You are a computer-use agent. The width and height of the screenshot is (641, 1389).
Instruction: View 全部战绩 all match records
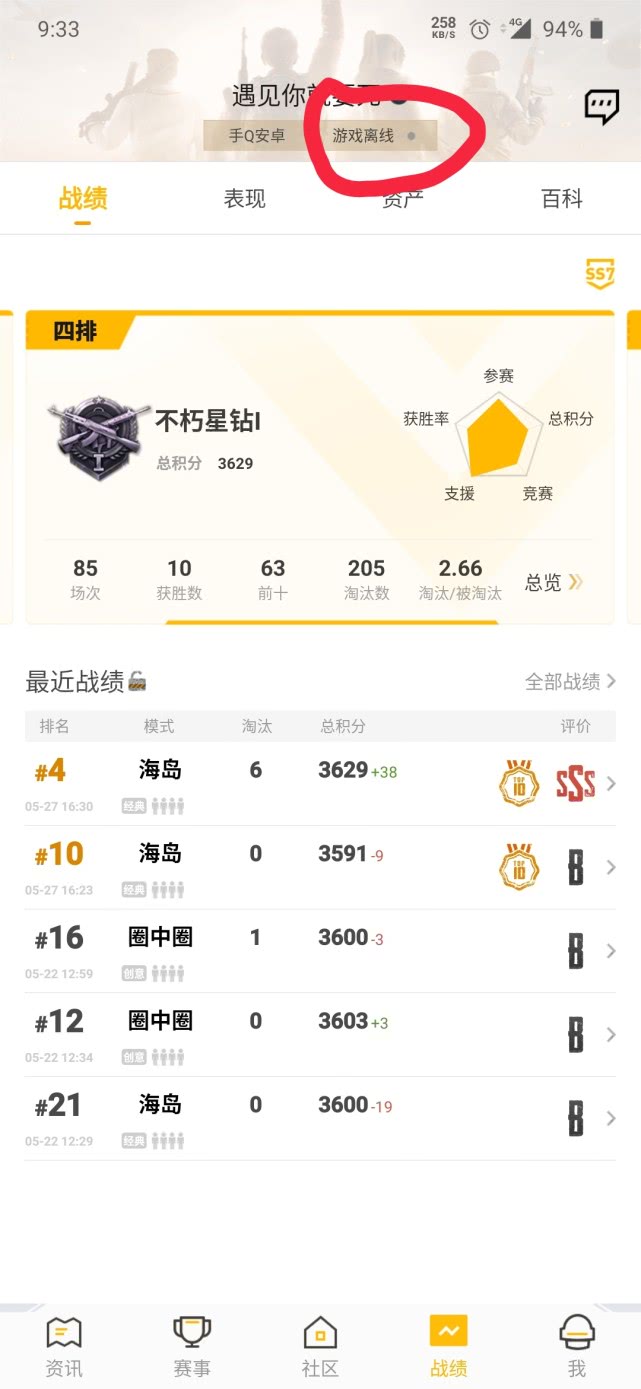point(570,682)
